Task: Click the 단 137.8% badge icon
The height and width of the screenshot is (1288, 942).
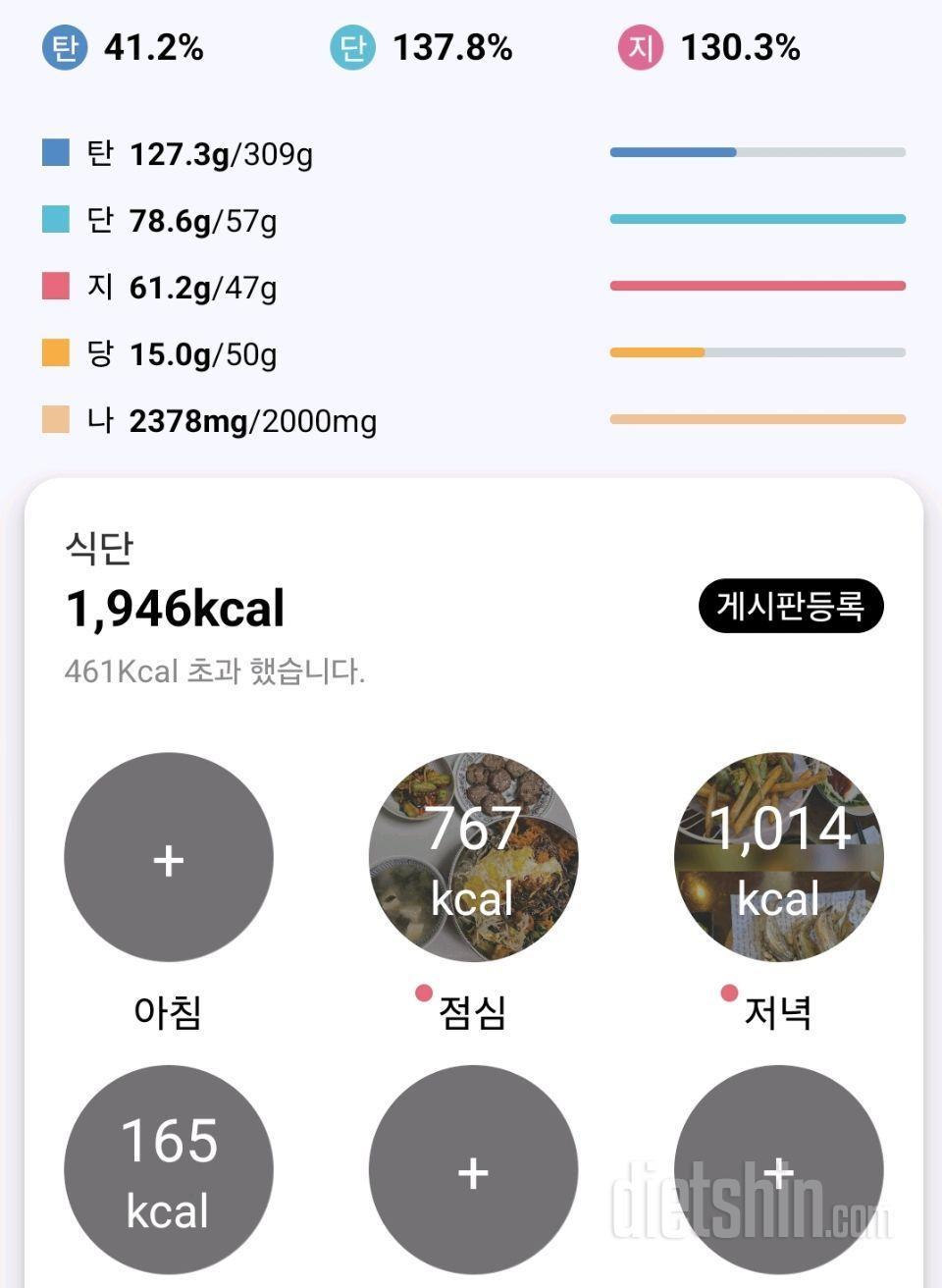Action: coord(352,45)
